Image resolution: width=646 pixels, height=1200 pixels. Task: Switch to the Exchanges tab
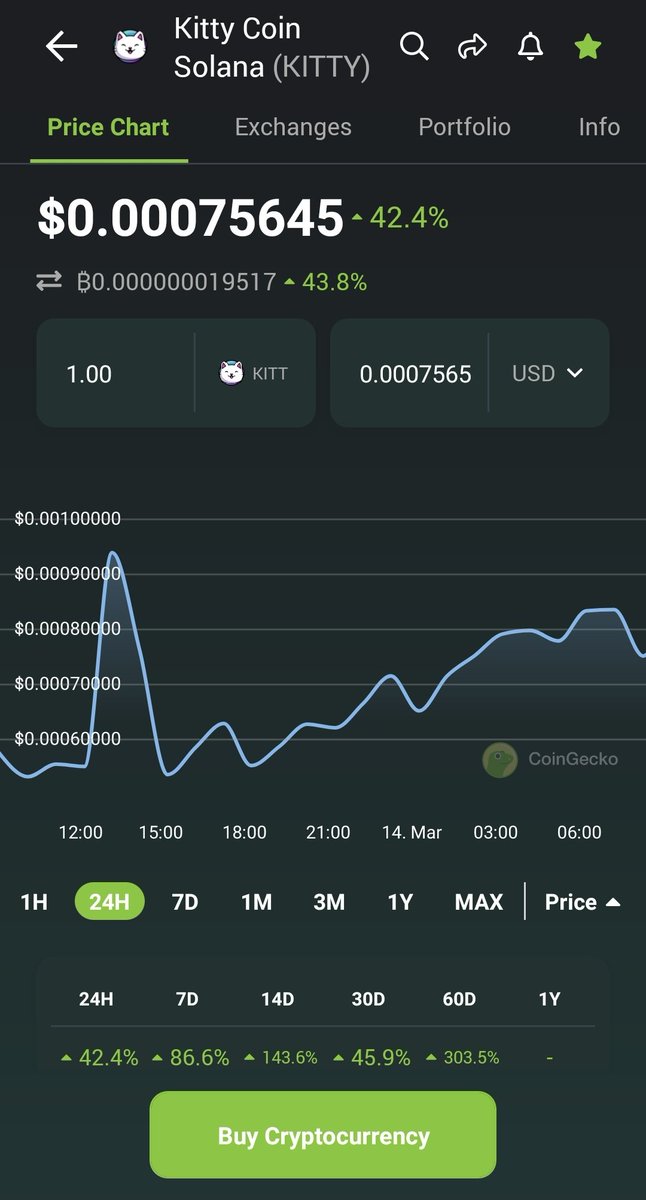(x=293, y=127)
